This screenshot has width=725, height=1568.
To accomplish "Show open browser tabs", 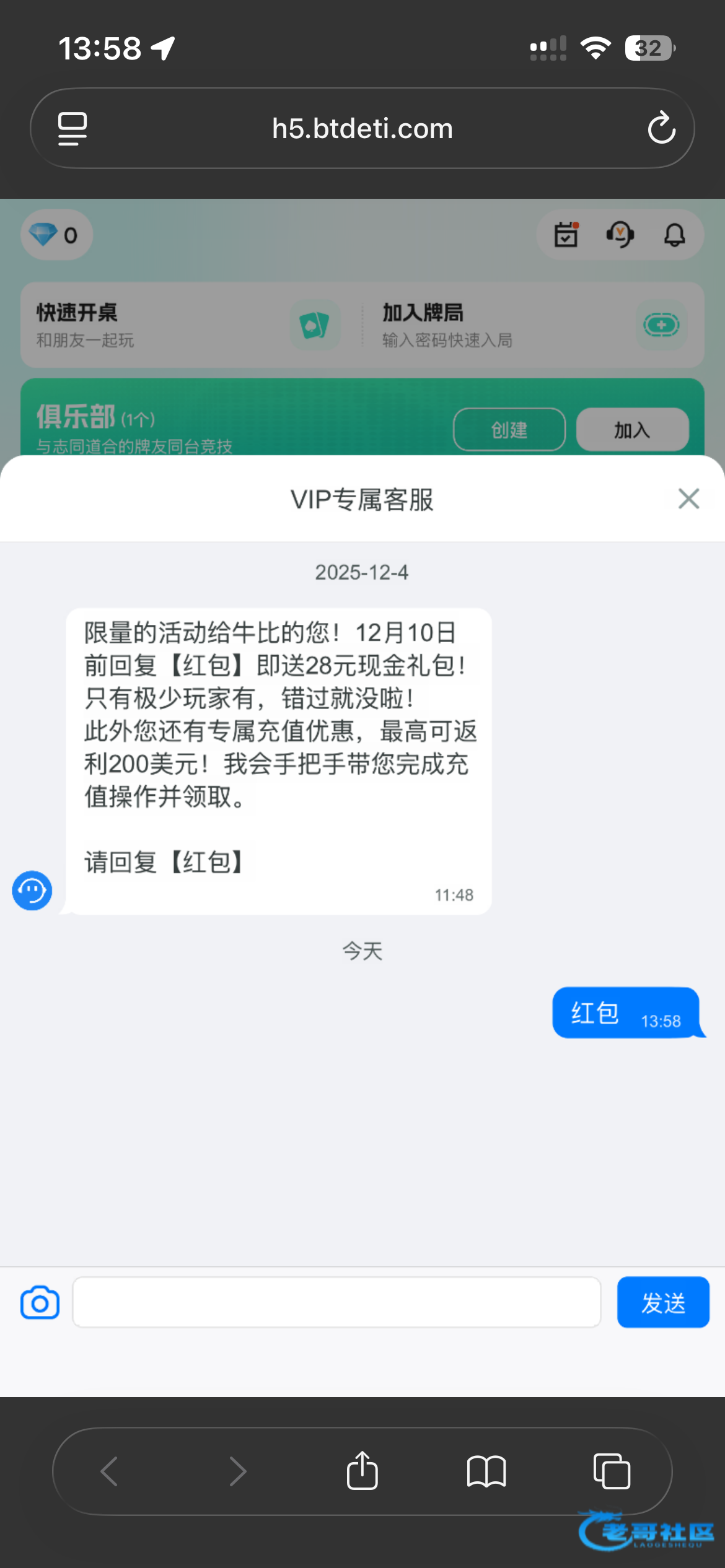I will pos(612,1471).
